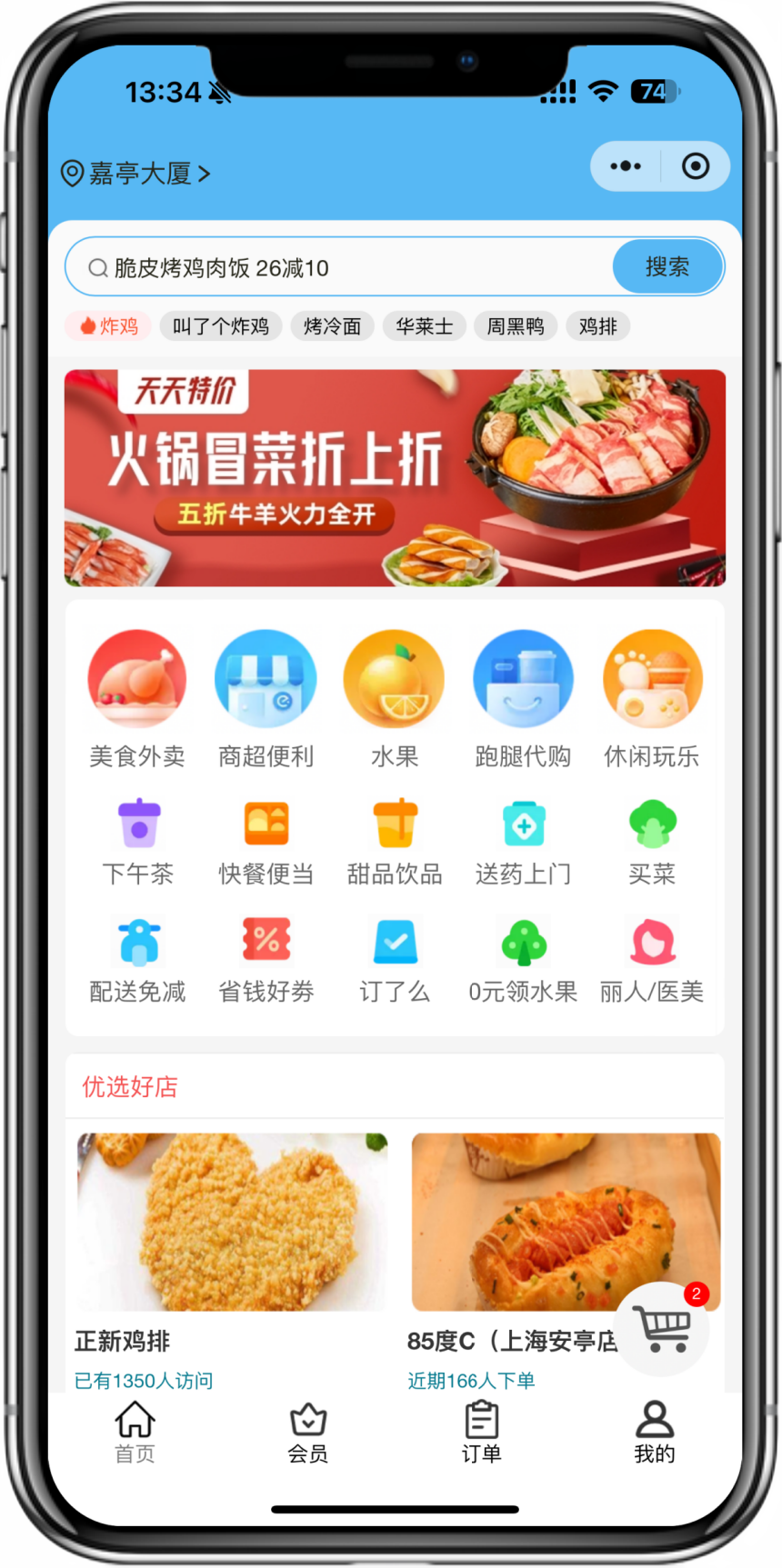Close the mini program with the circle button

[696, 166]
